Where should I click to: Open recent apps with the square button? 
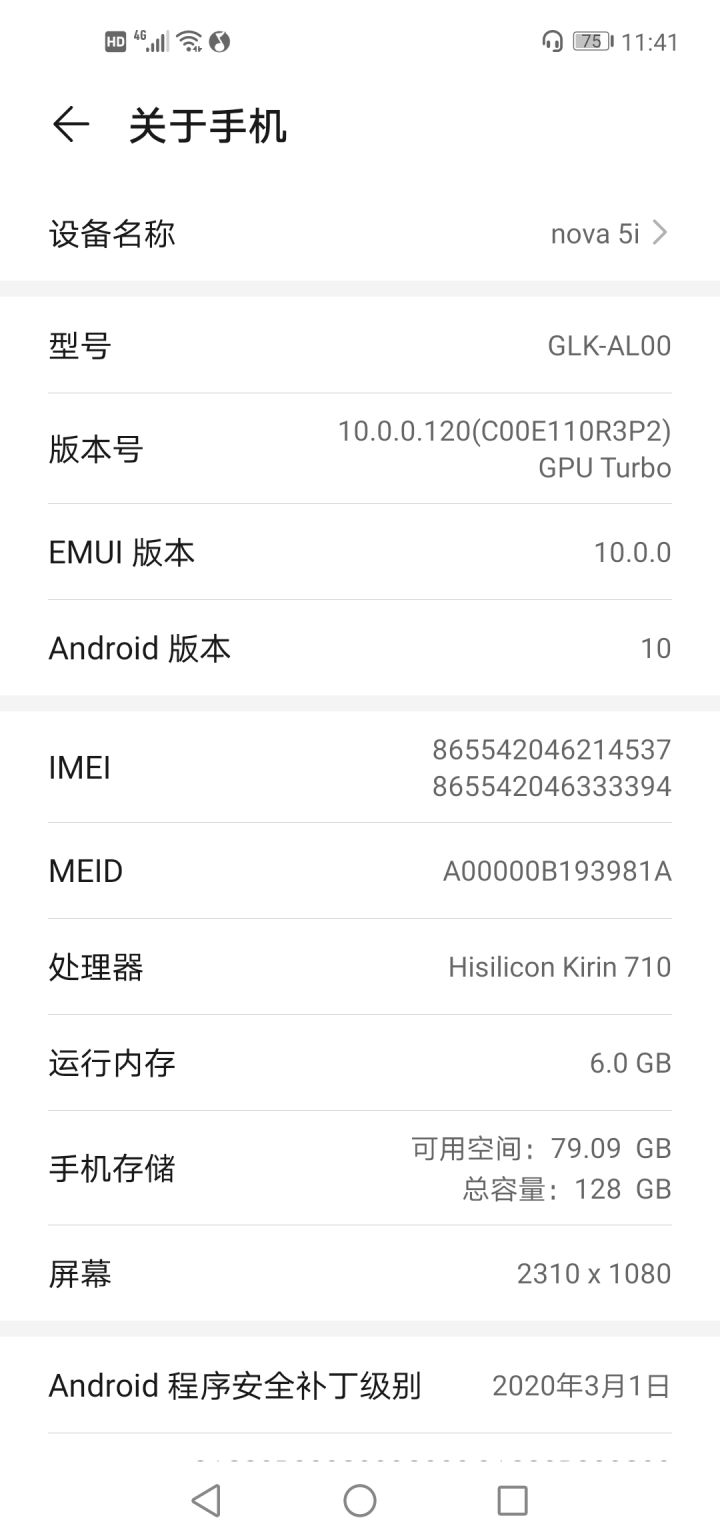coord(512,1500)
